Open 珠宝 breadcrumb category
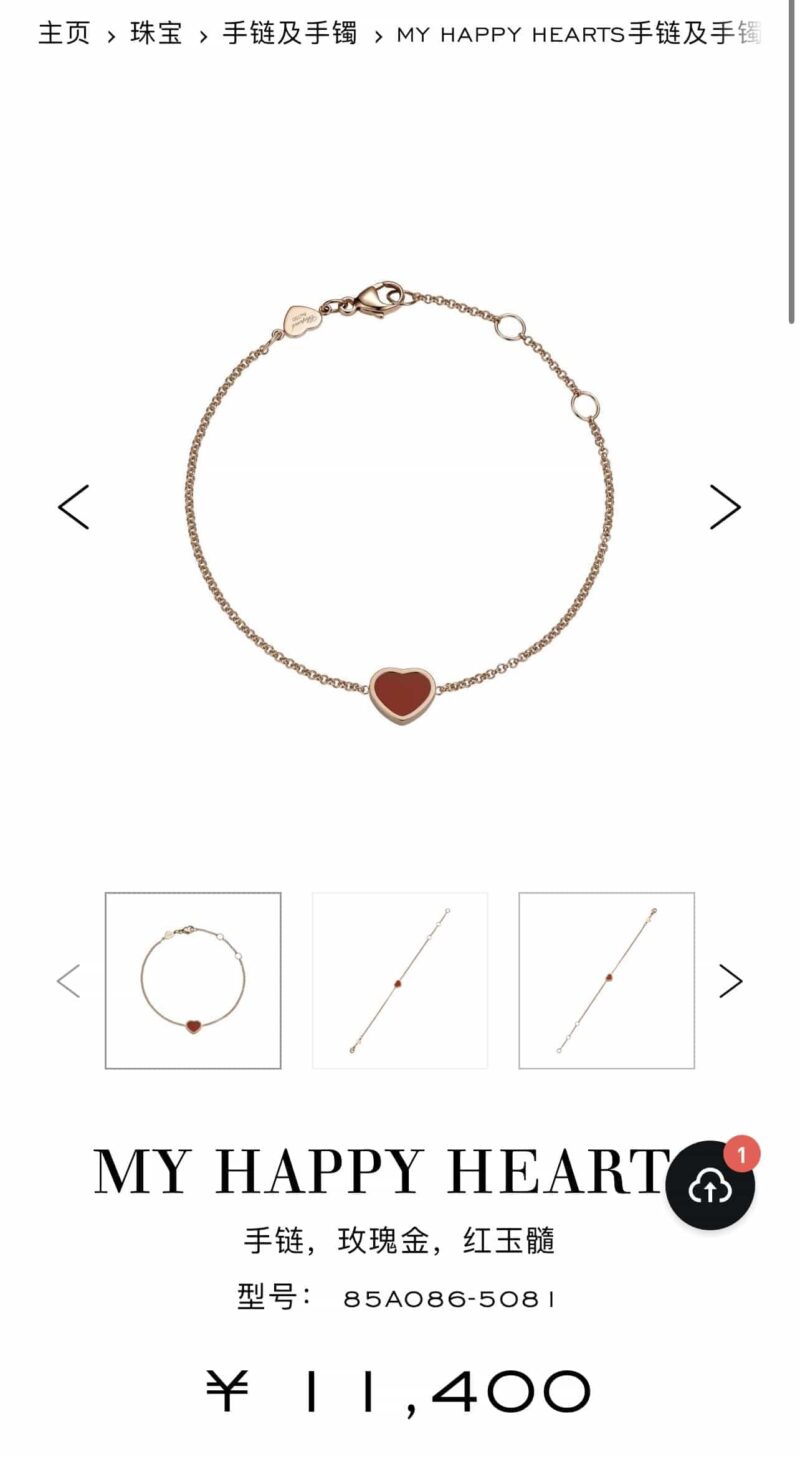 click(x=157, y=34)
